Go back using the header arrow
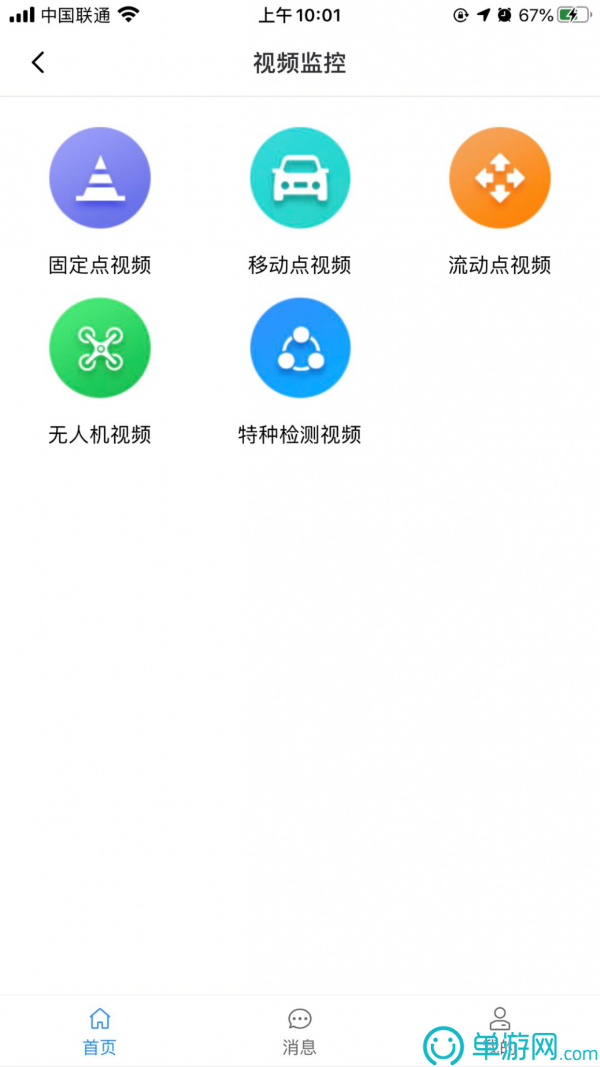Screen dimensions: 600x1067 [38, 63]
